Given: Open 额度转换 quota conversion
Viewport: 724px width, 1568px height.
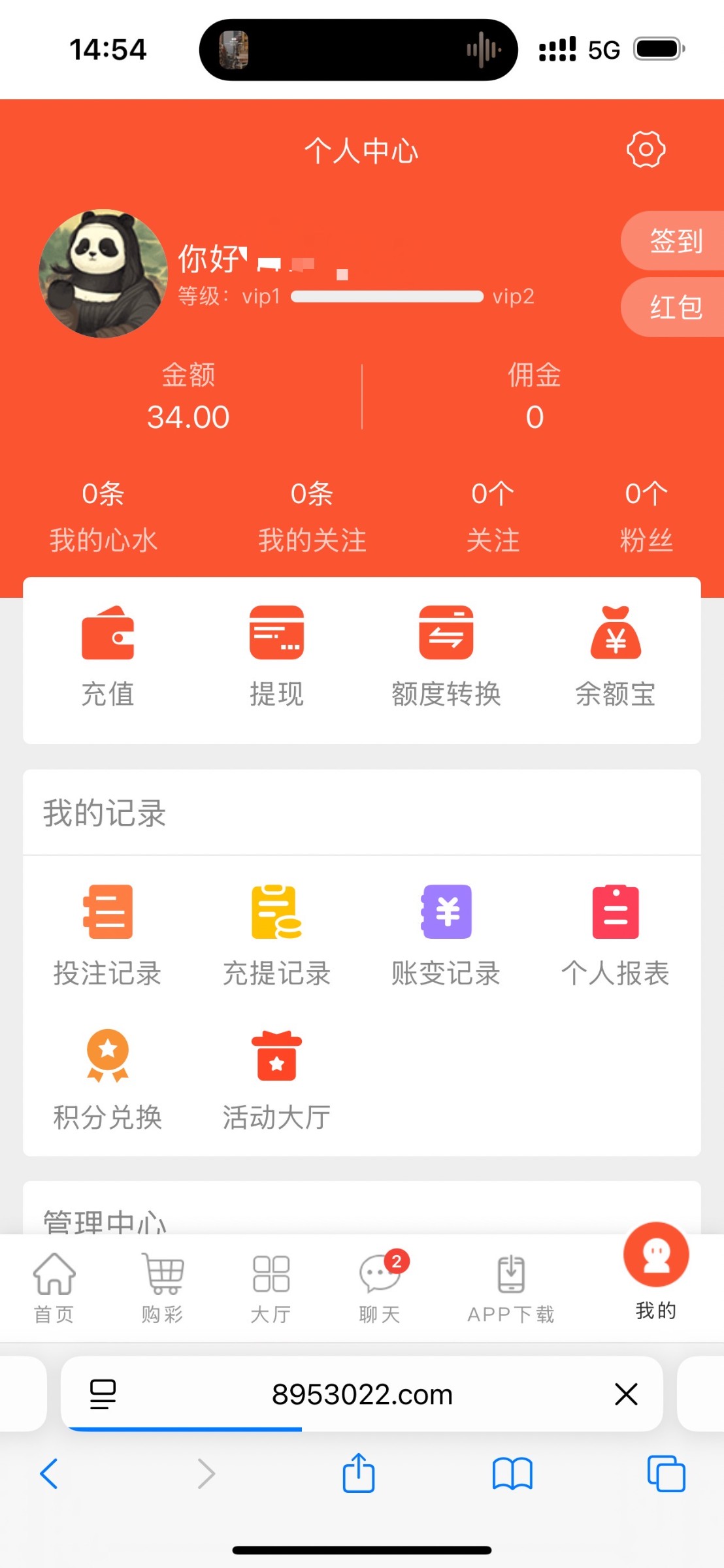Looking at the screenshot, I should 446,656.
